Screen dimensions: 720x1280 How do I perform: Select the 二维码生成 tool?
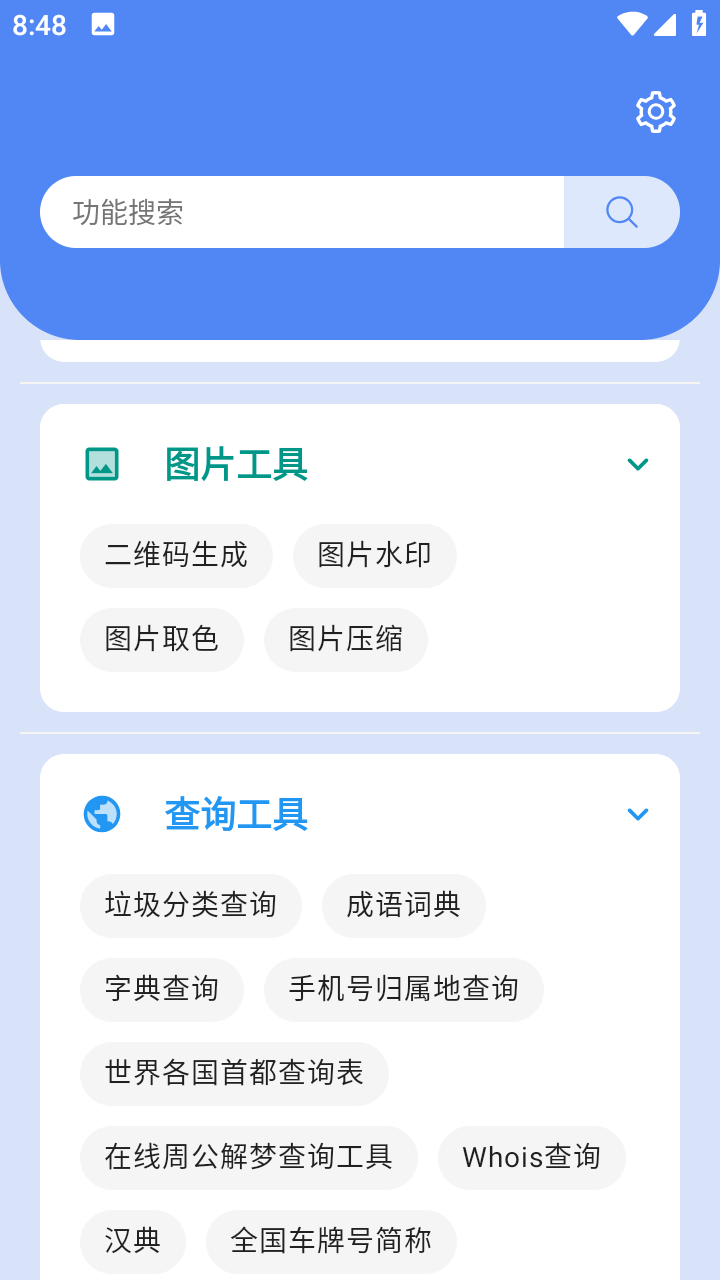pyautogui.click(x=176, y=555)
